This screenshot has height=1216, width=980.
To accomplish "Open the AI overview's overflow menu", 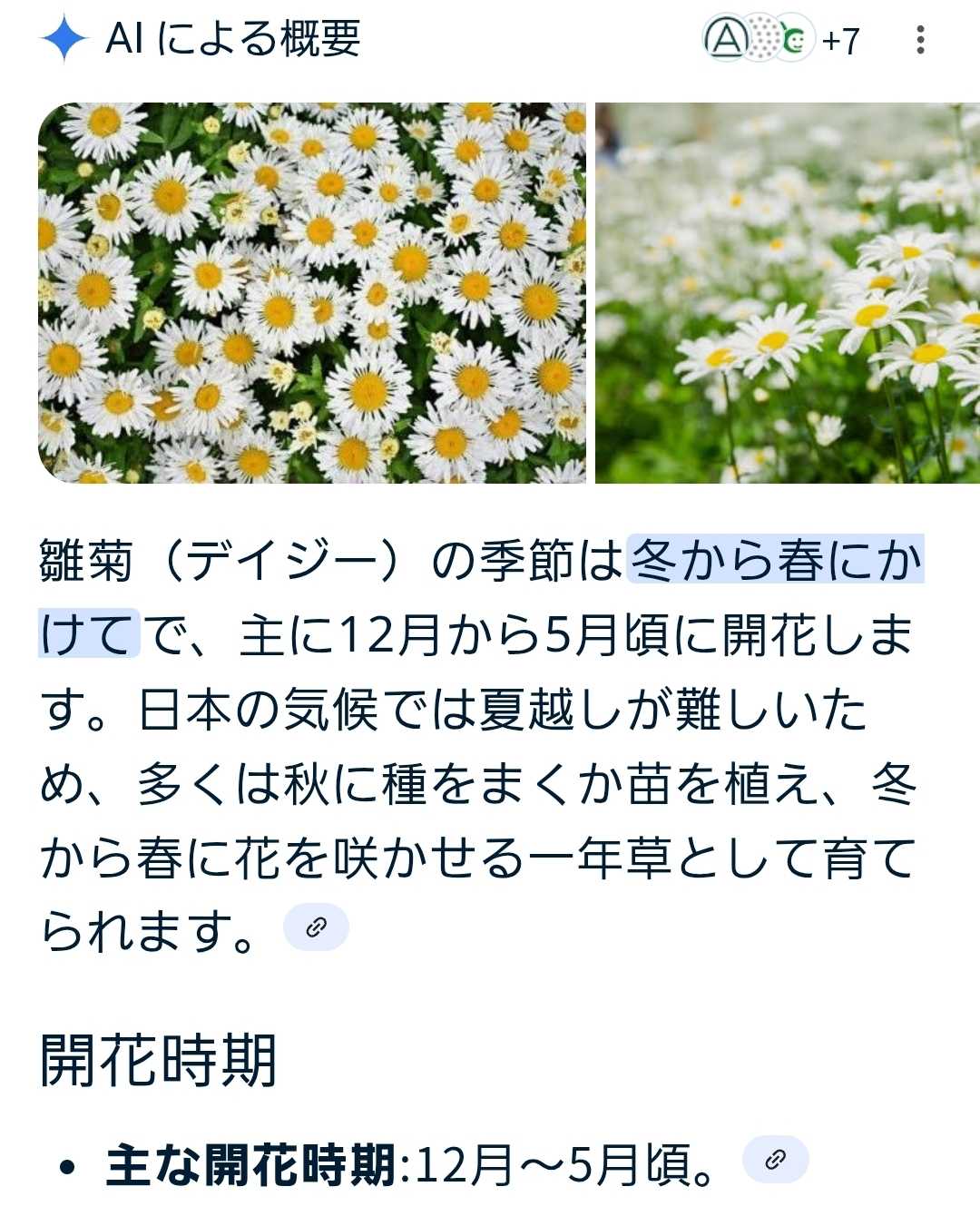I will pos(920,40).
